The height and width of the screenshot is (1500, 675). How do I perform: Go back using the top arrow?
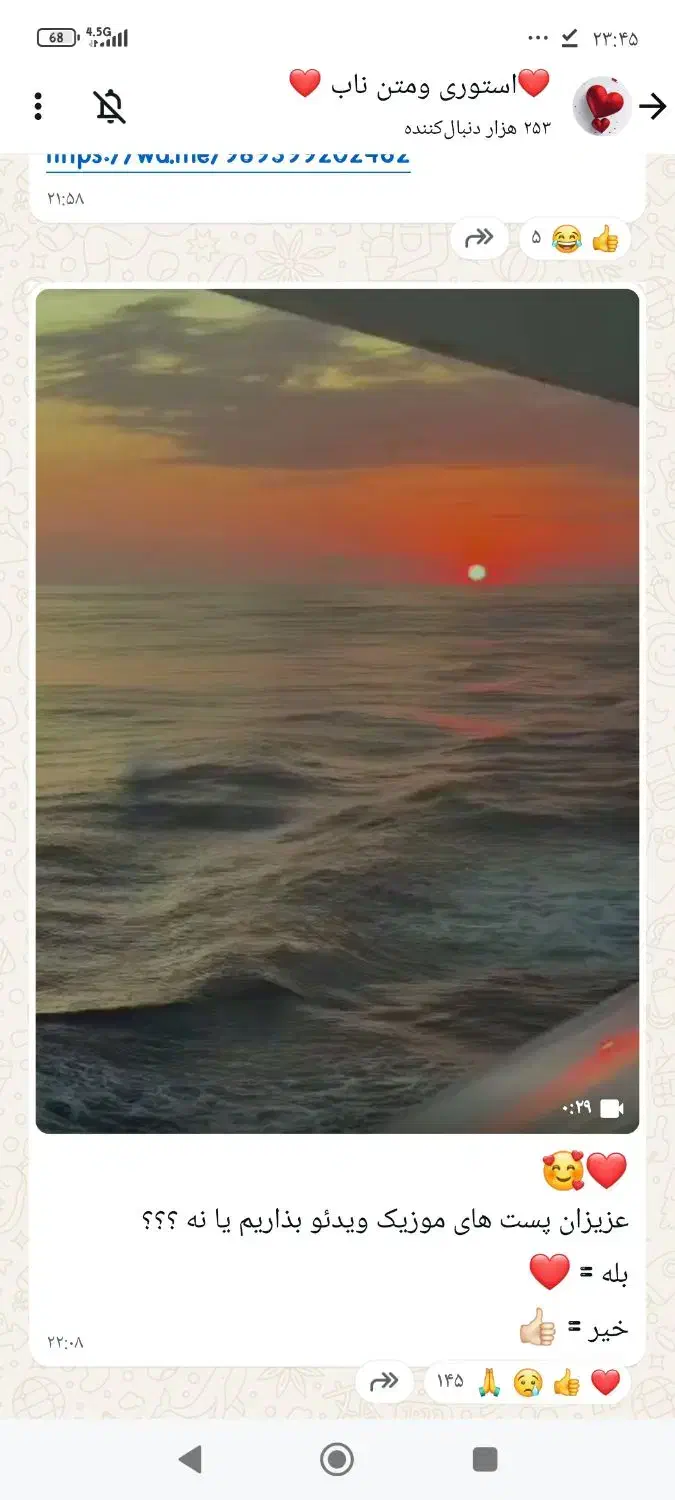(x=653, y=106)
